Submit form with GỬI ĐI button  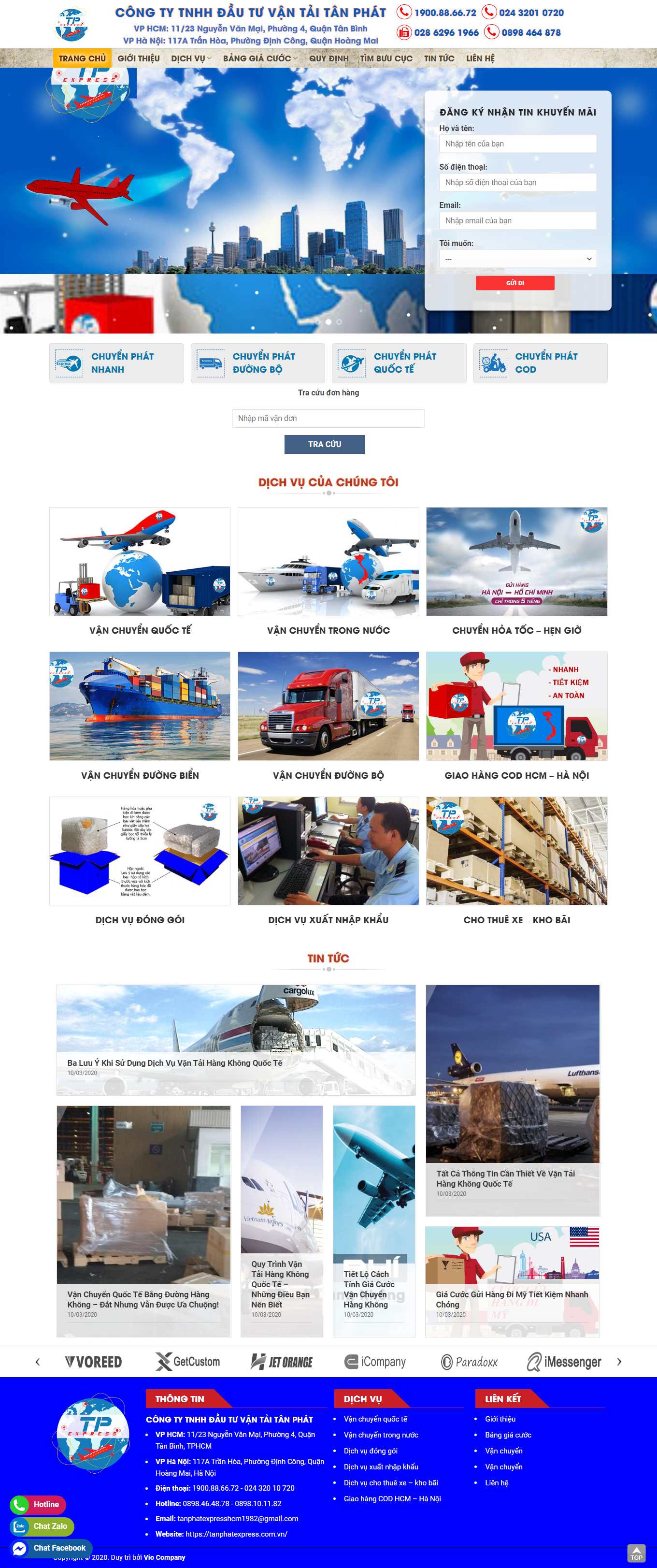point(514,283)
